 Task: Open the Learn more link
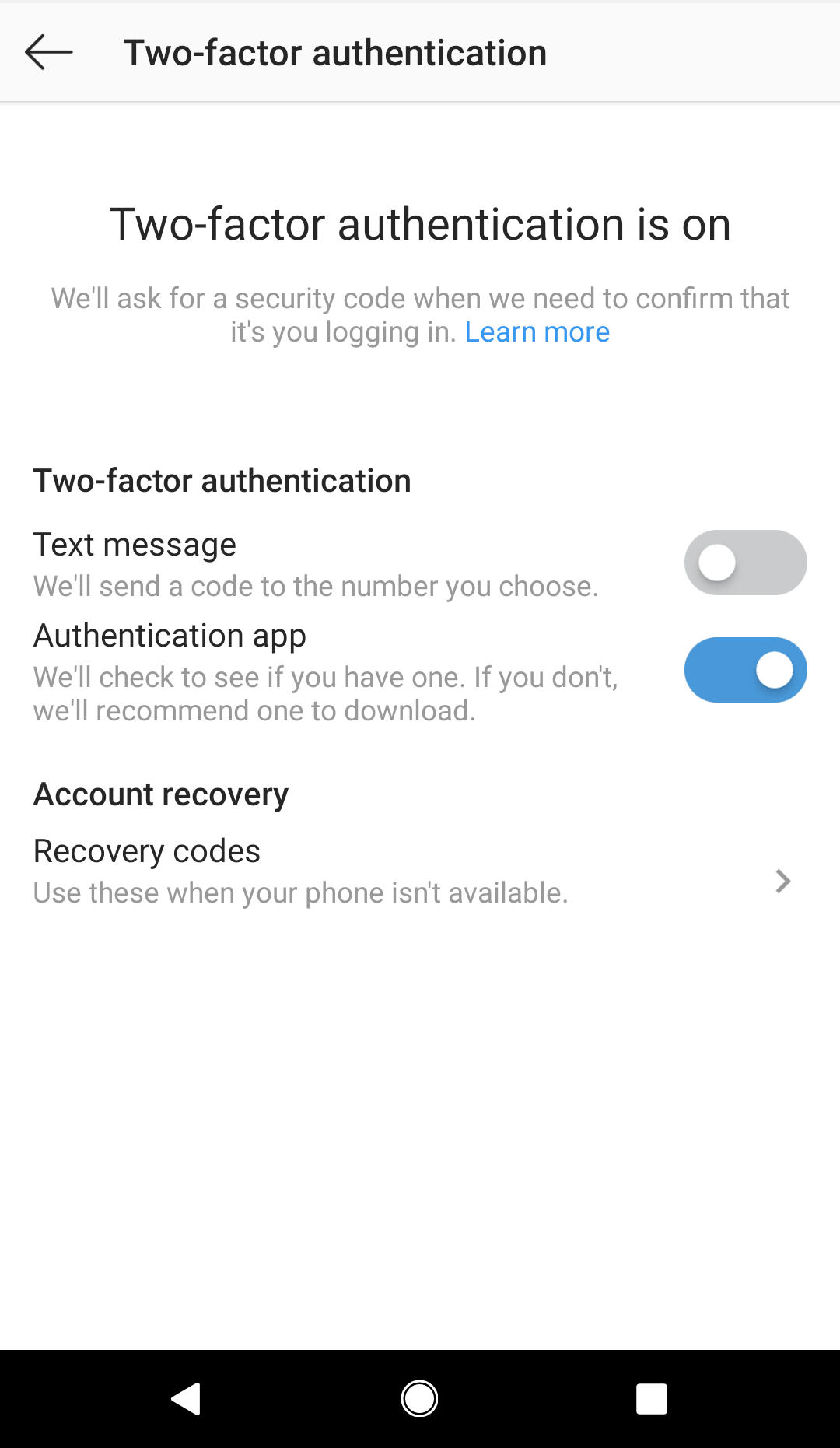[x=537, y=332]
